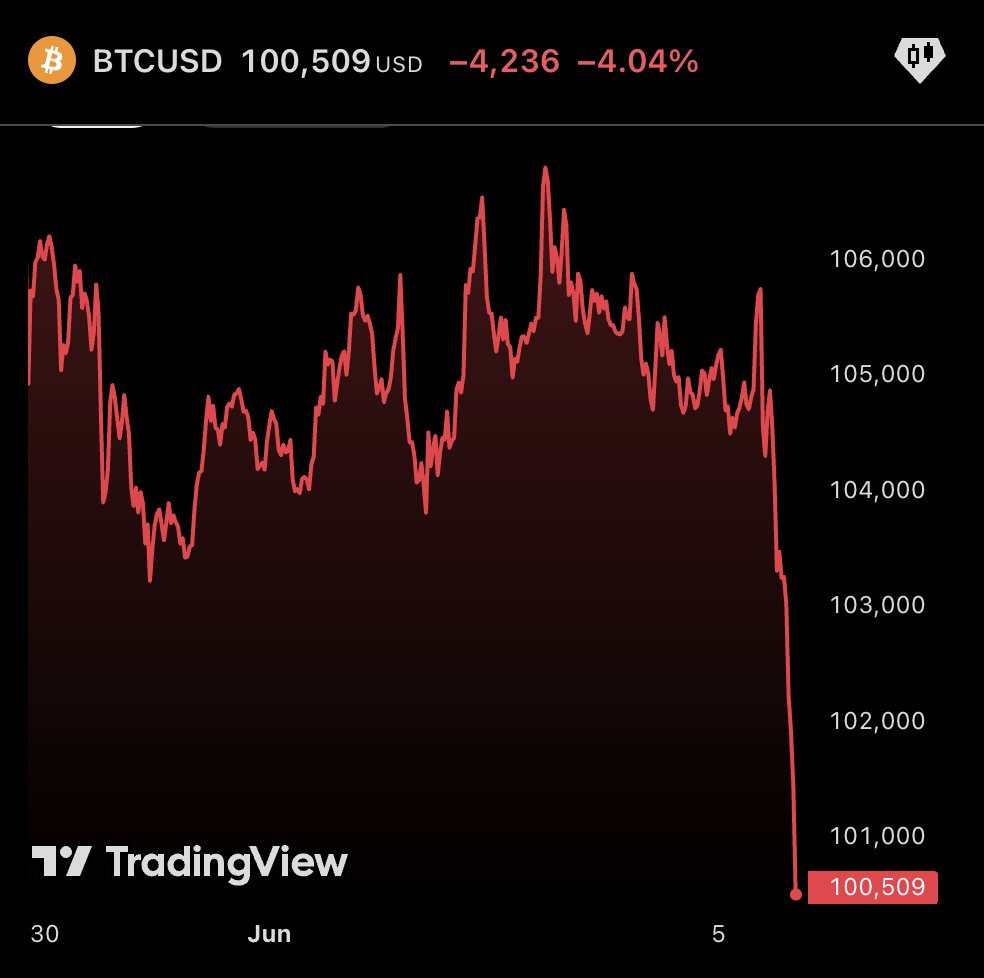Open the candlestick chart icon

pyautogui.click(x=919, y=60)
